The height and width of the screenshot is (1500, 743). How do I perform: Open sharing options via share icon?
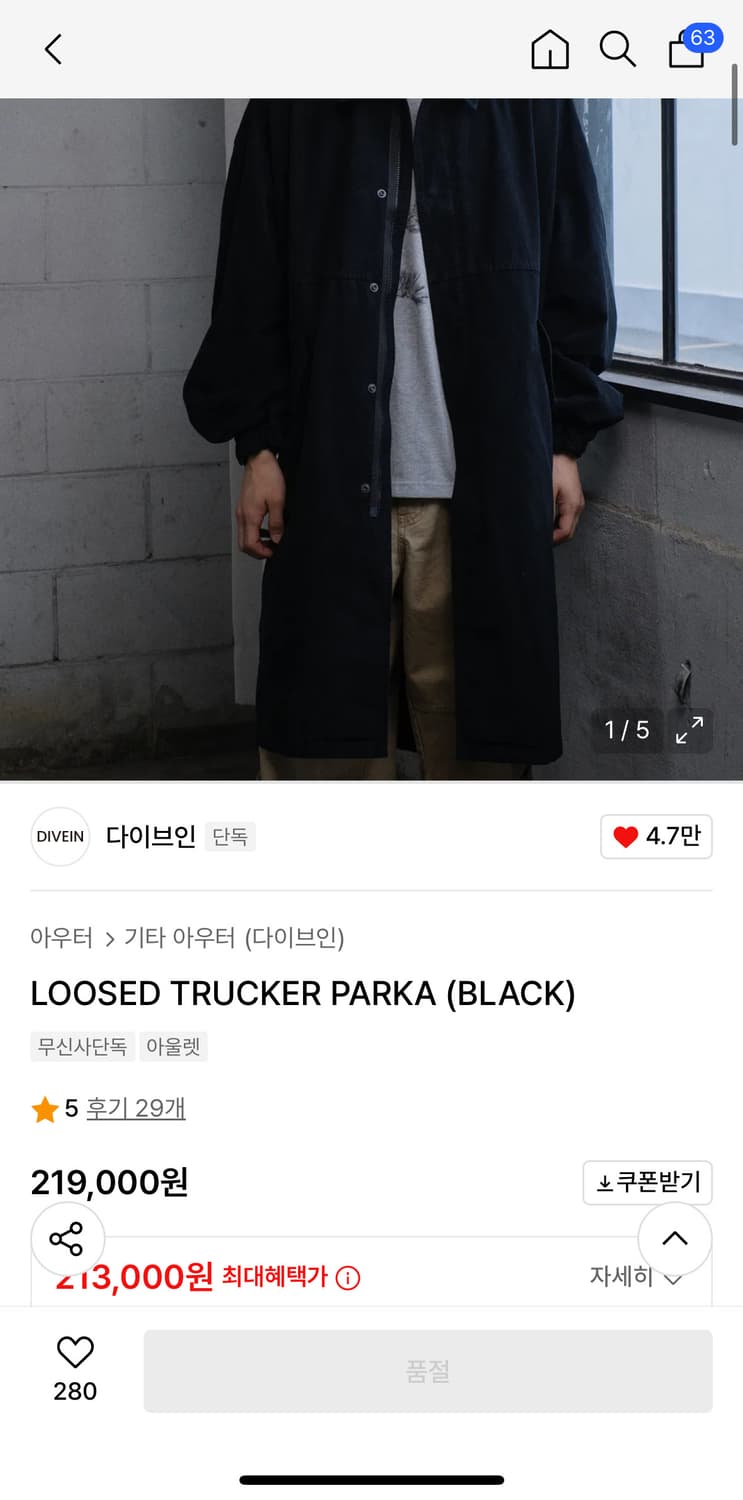[67, 1238]
